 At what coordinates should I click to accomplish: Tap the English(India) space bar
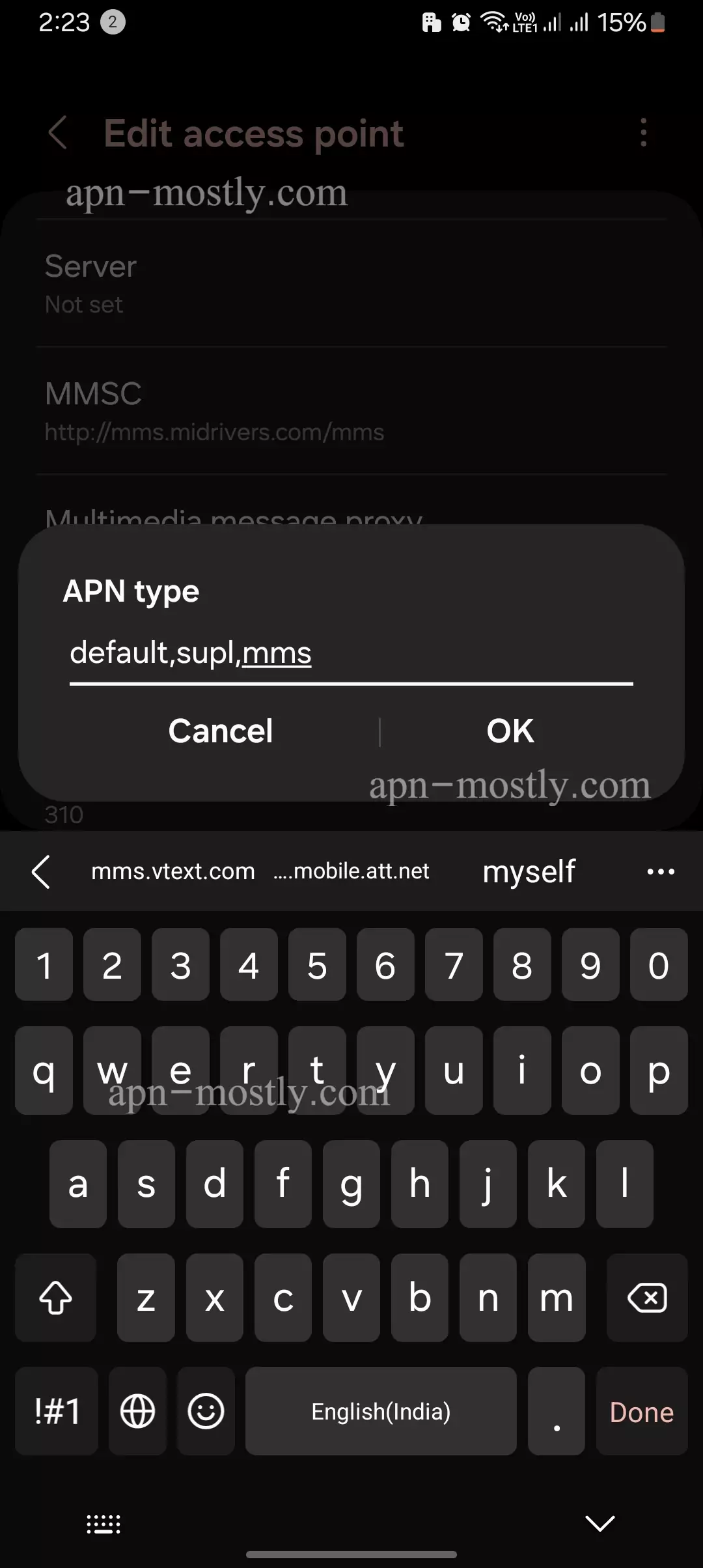coord(381,1412)
